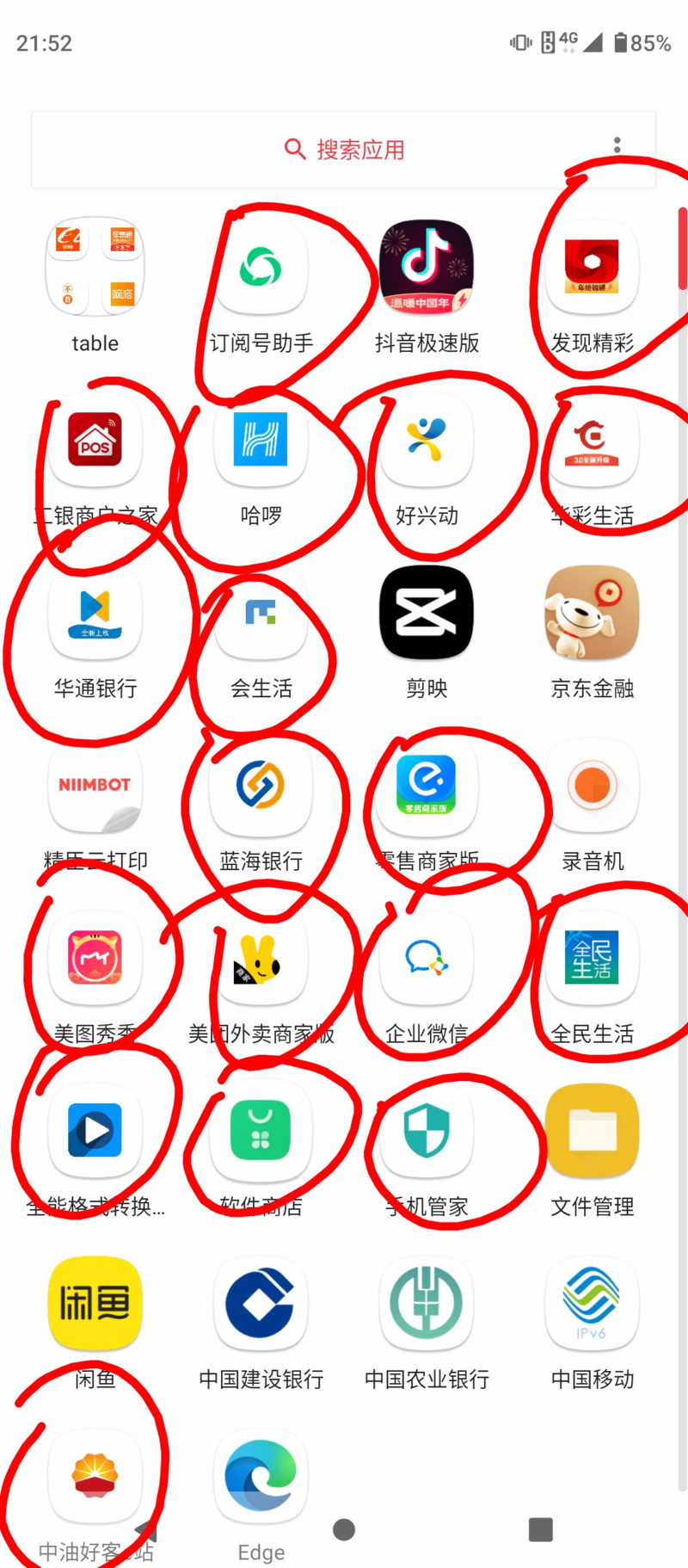The height and width of the screenshot is (1568, 688).
Task: Launch the NIIMBOT 精臣云打印 app
Action: click(x=95, y=786)
